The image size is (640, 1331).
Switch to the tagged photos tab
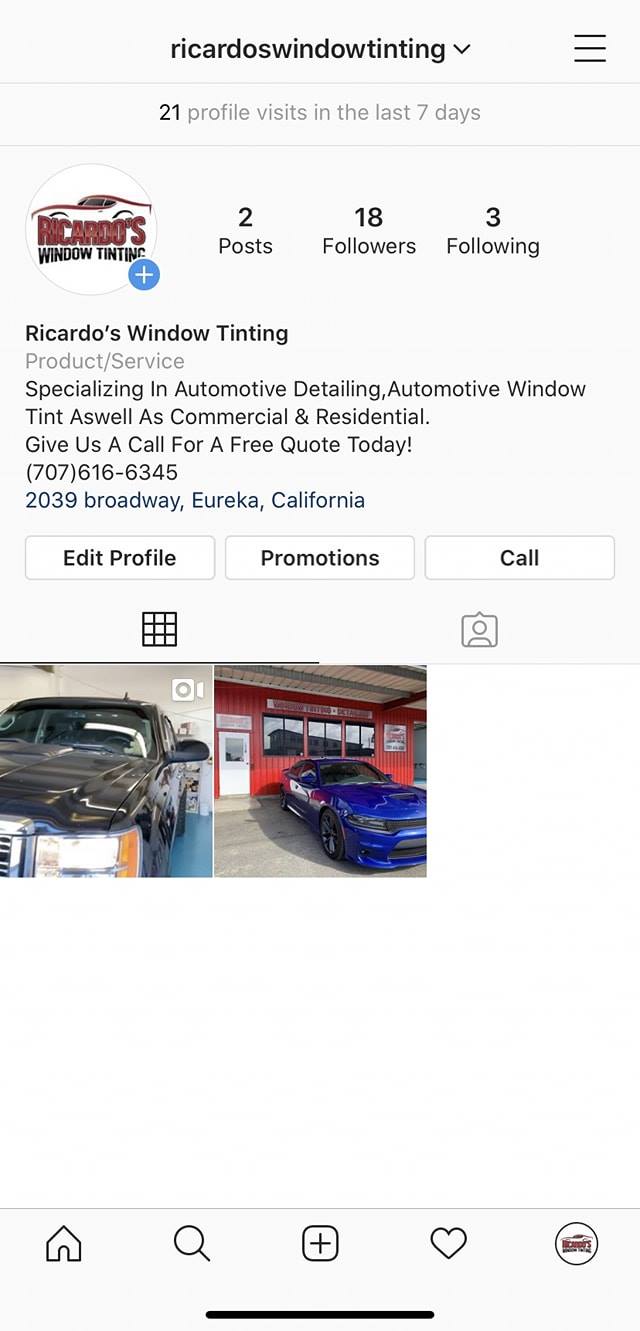tap(479, 629)
